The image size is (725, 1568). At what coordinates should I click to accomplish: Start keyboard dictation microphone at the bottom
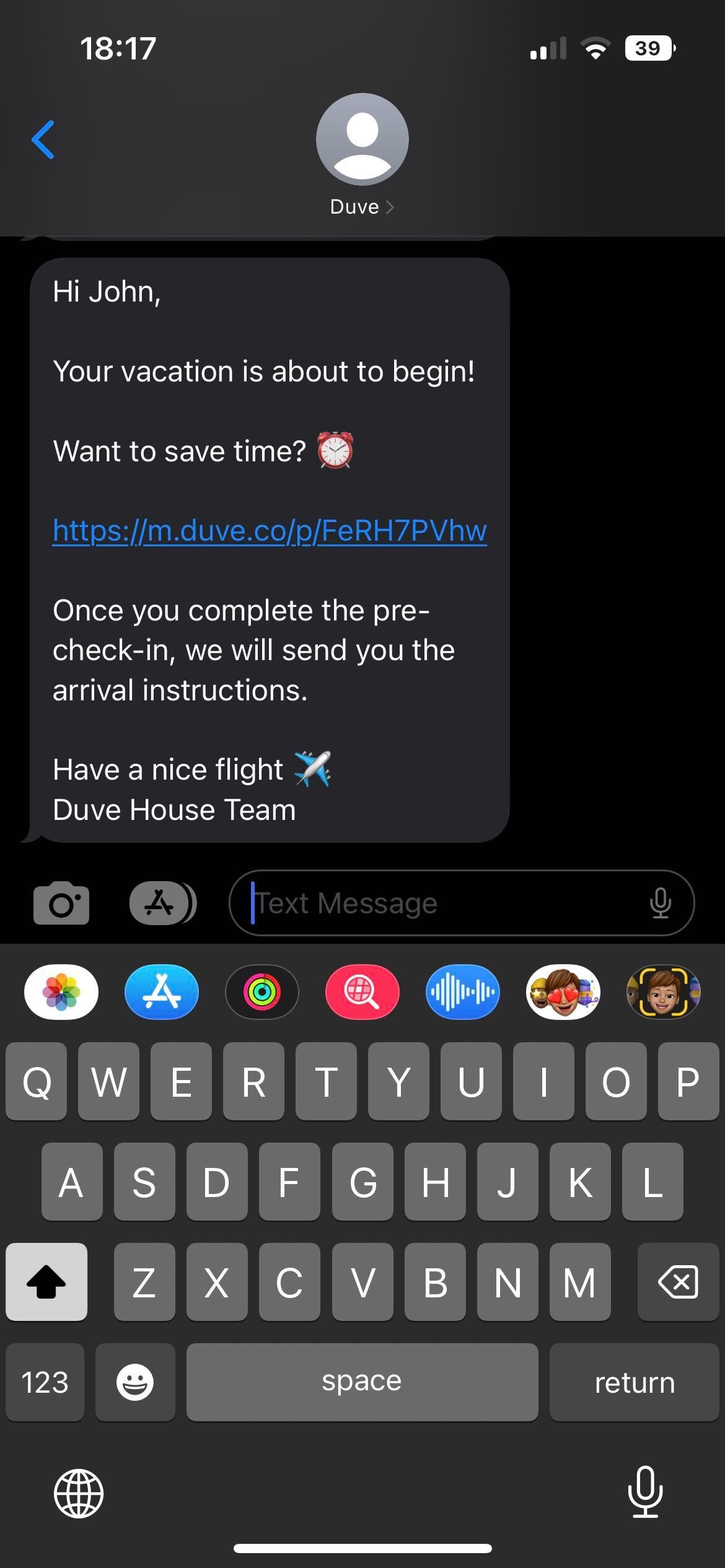coord(645,1492)
